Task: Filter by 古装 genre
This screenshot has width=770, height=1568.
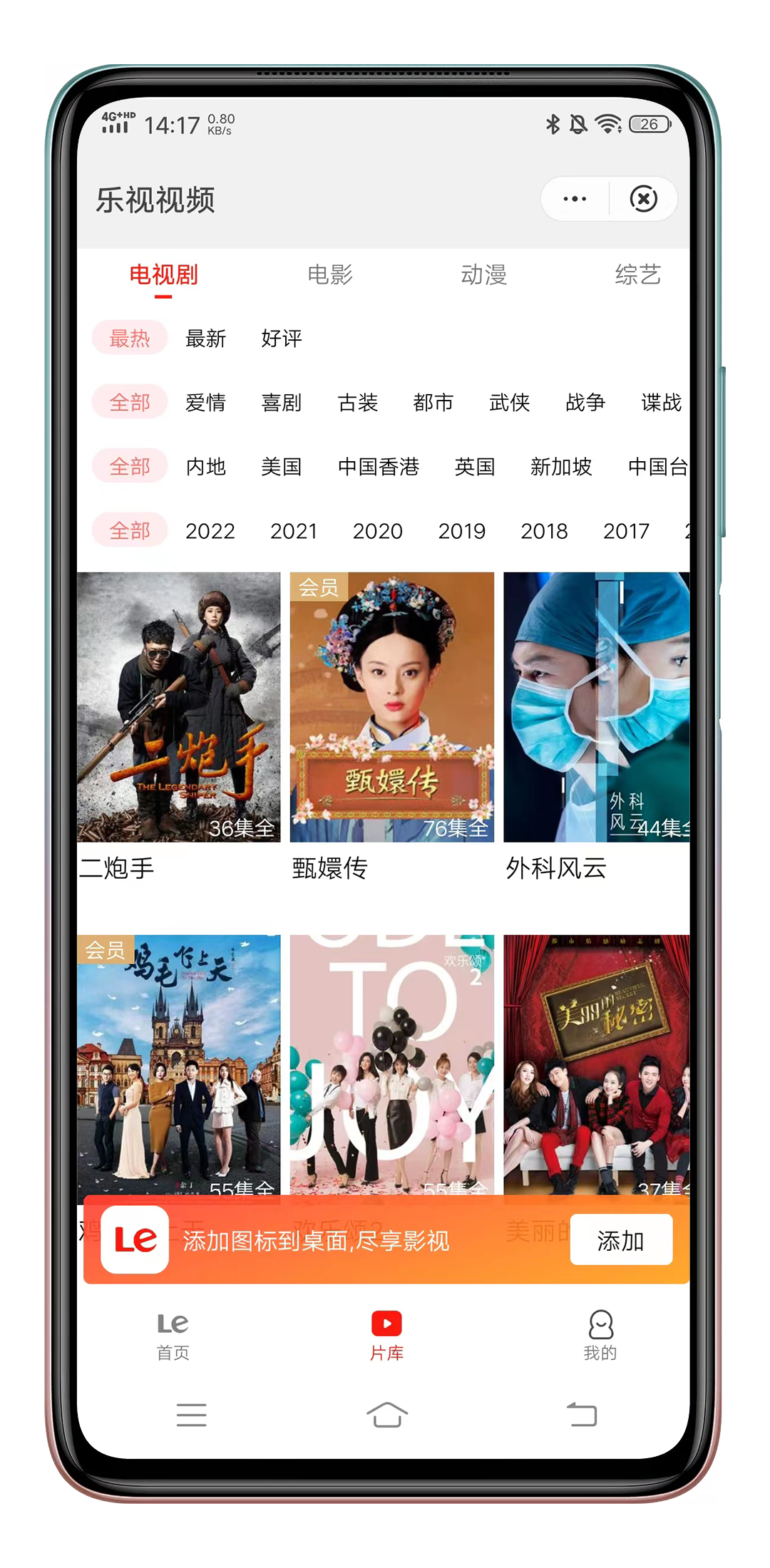Action: coord(357,403)
